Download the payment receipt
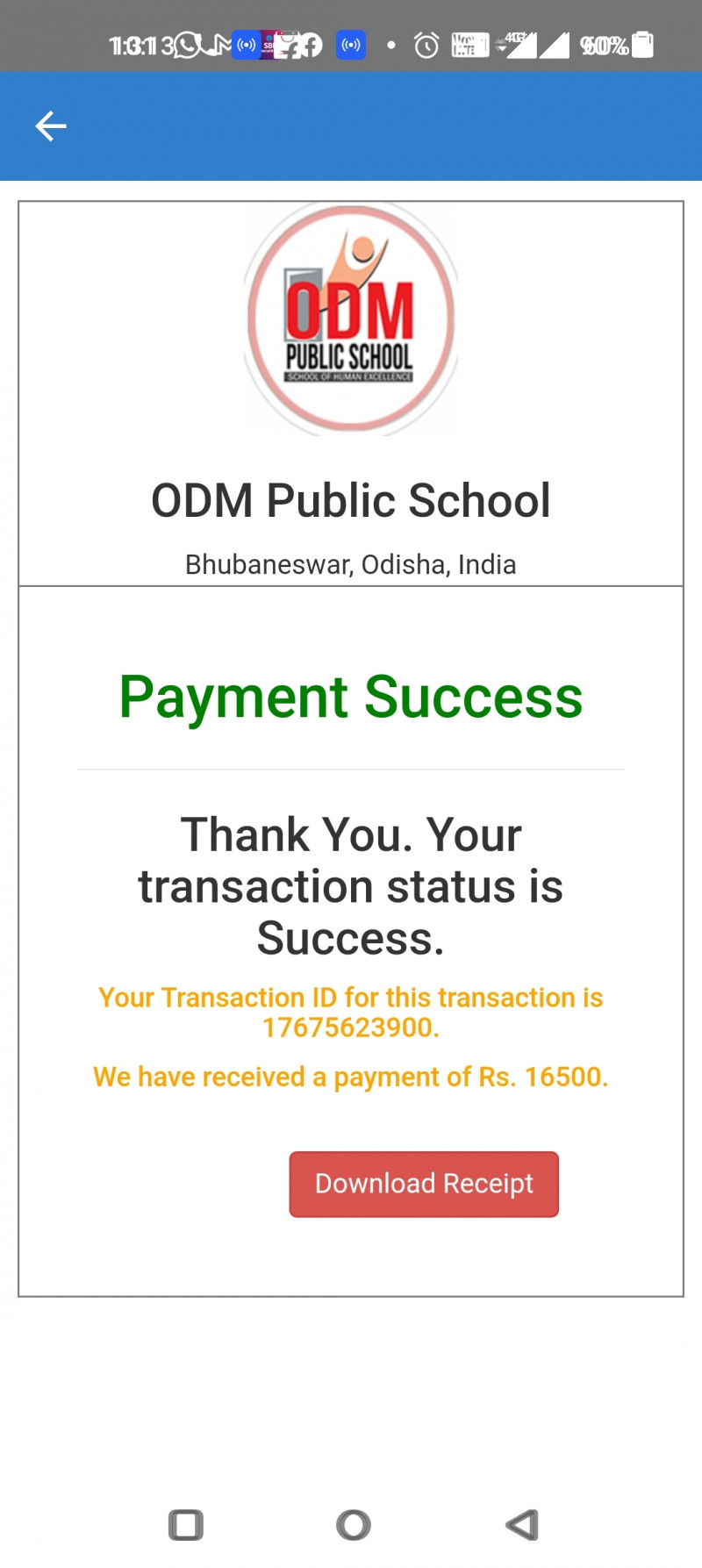The image size is (702, 1568). (424, 1184)
